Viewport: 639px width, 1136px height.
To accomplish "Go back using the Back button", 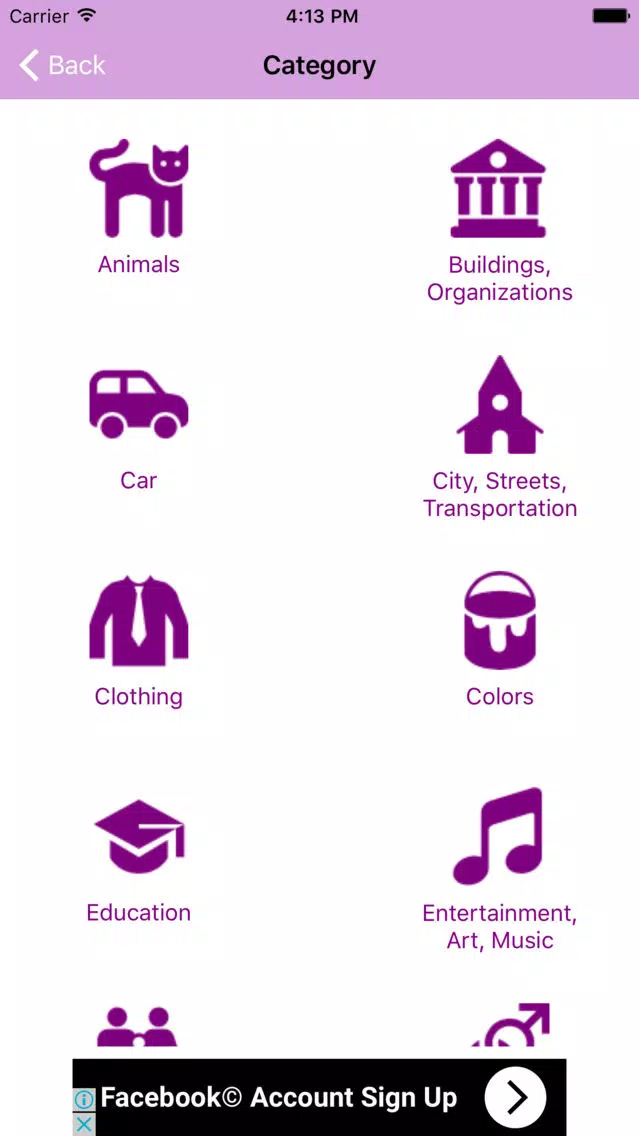I will [x=62, y=65].
